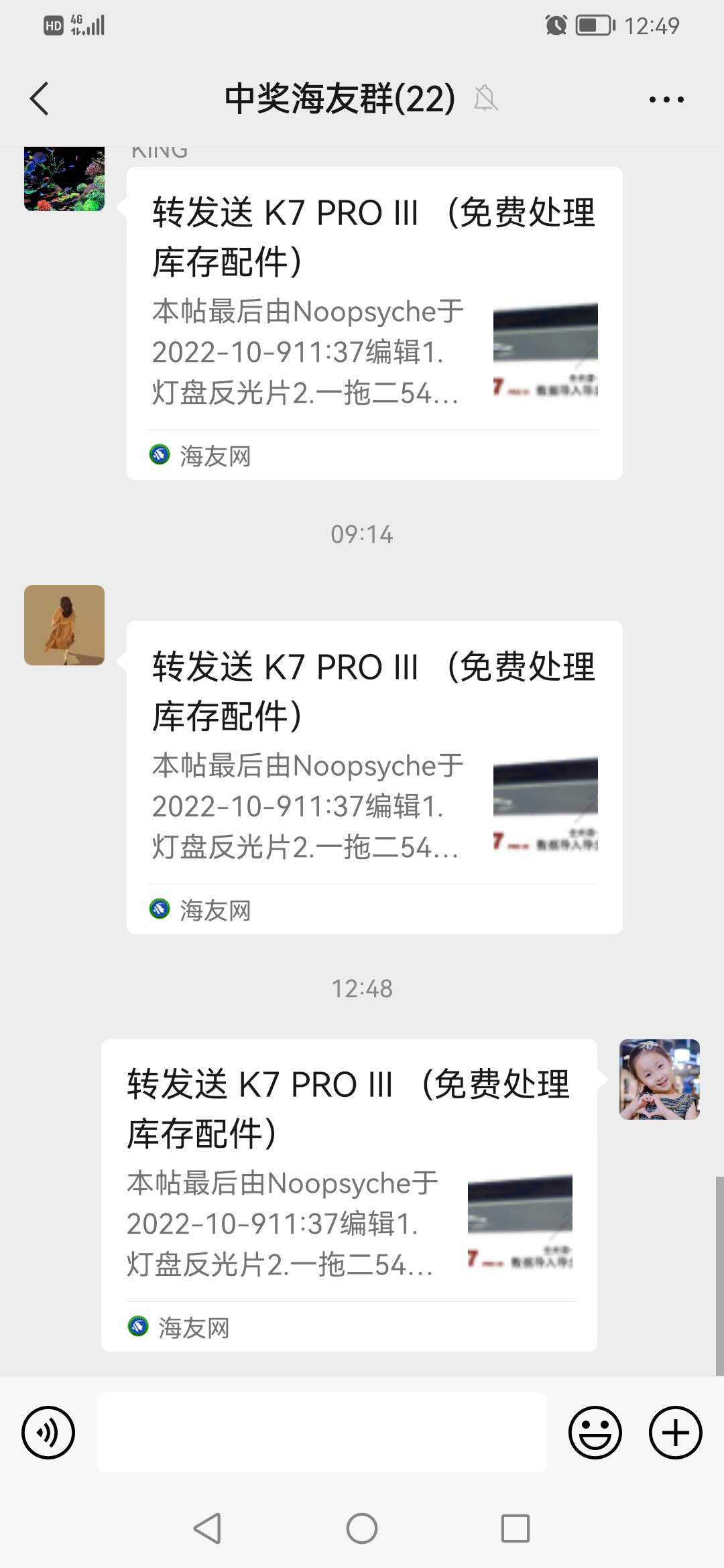Open the chat info three-dot menu
The width and height of the screenshot is (724, 1568).
tap(666, 100)
